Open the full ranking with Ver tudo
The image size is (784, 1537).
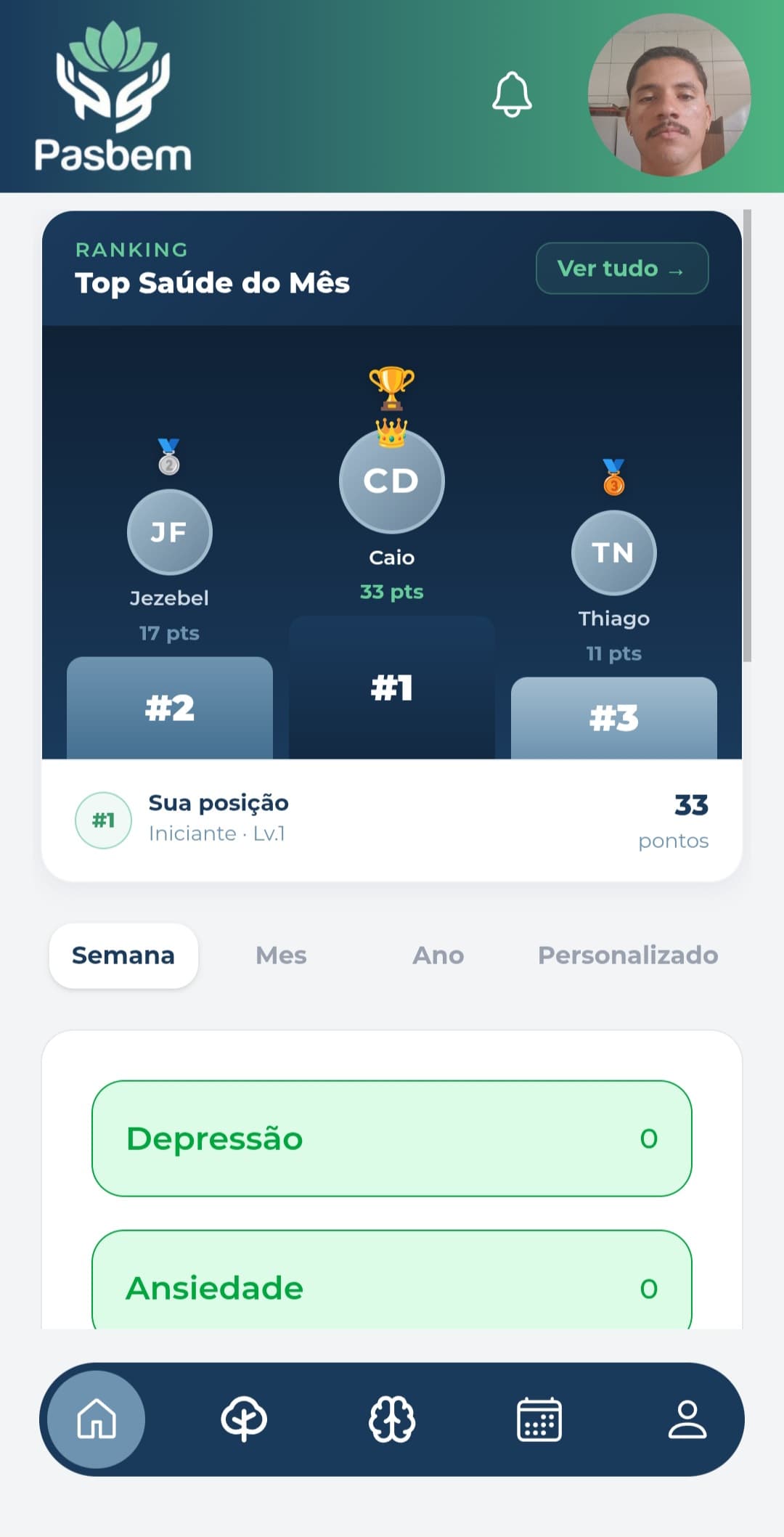[x=621, y=268]
